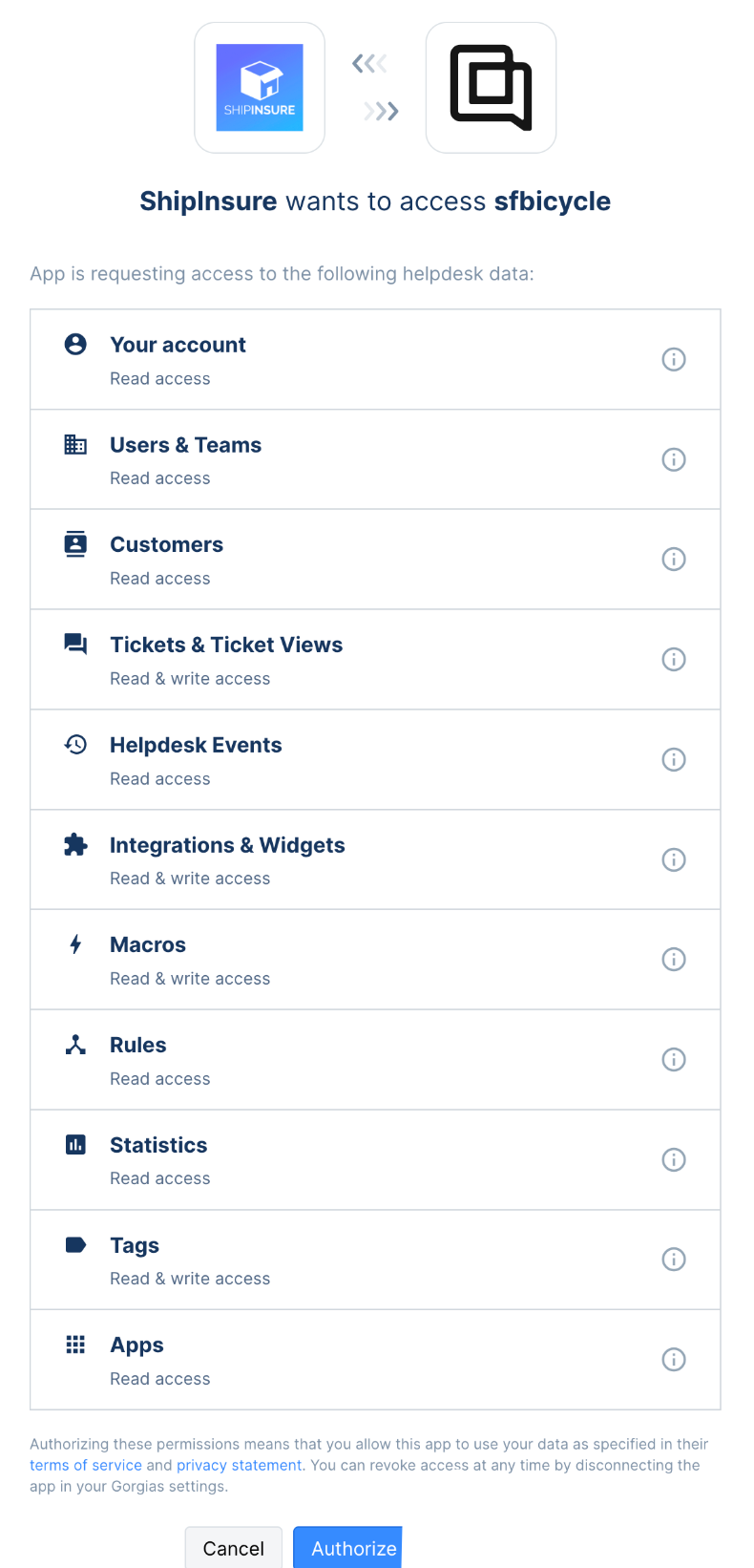This screenshot has width=754, height=1568.
Task: Open Helpdesk Events info icon
Action: tap(674, 759)
